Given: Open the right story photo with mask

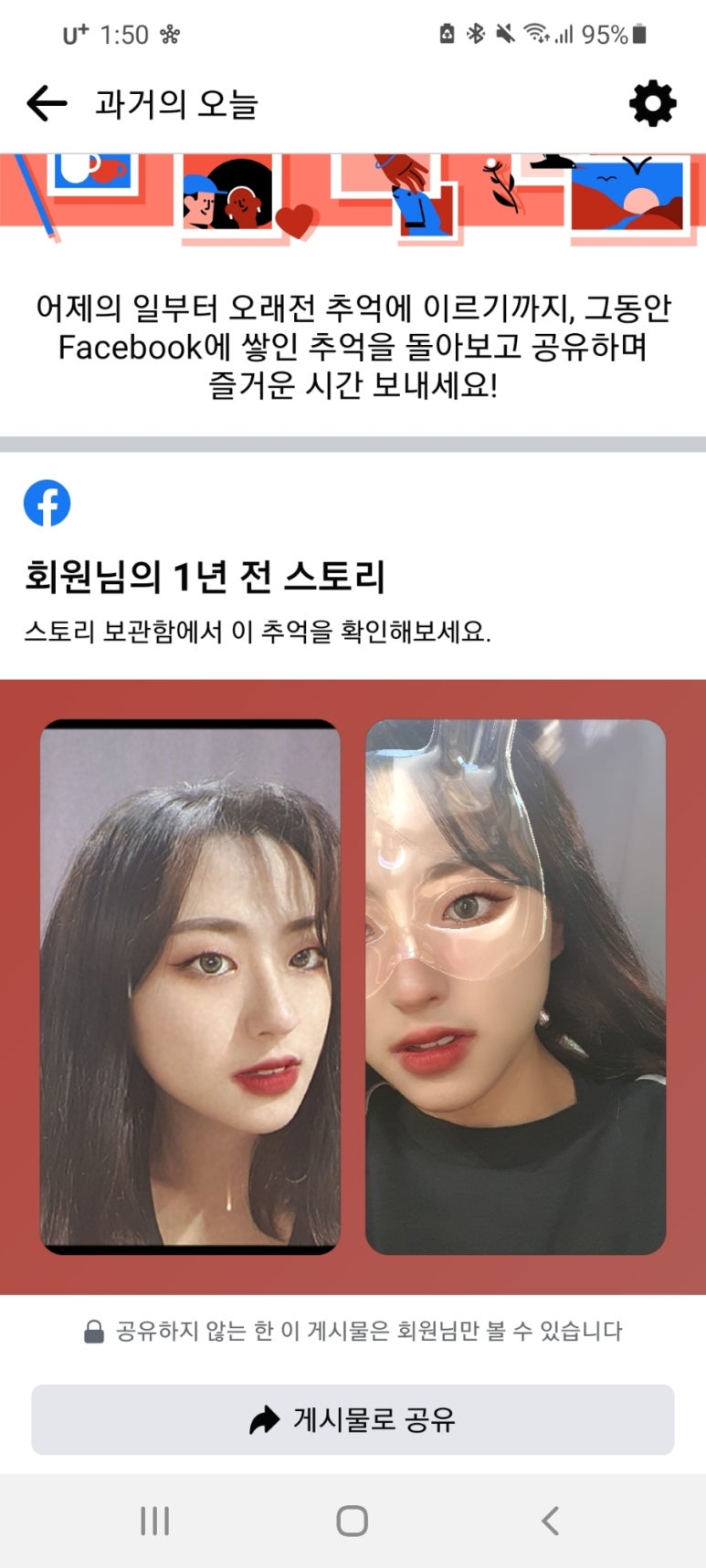Looking at the screenshot, I should [x=515, y=986].
